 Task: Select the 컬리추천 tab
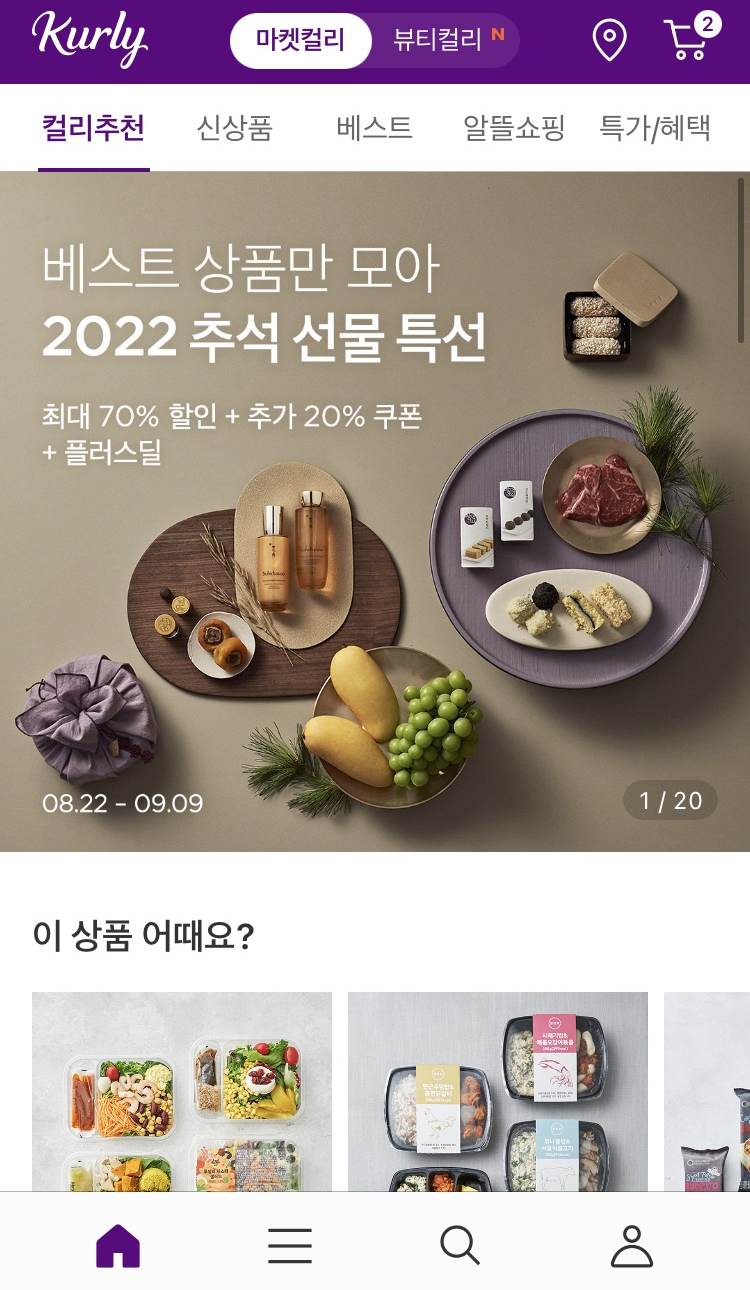94,128
